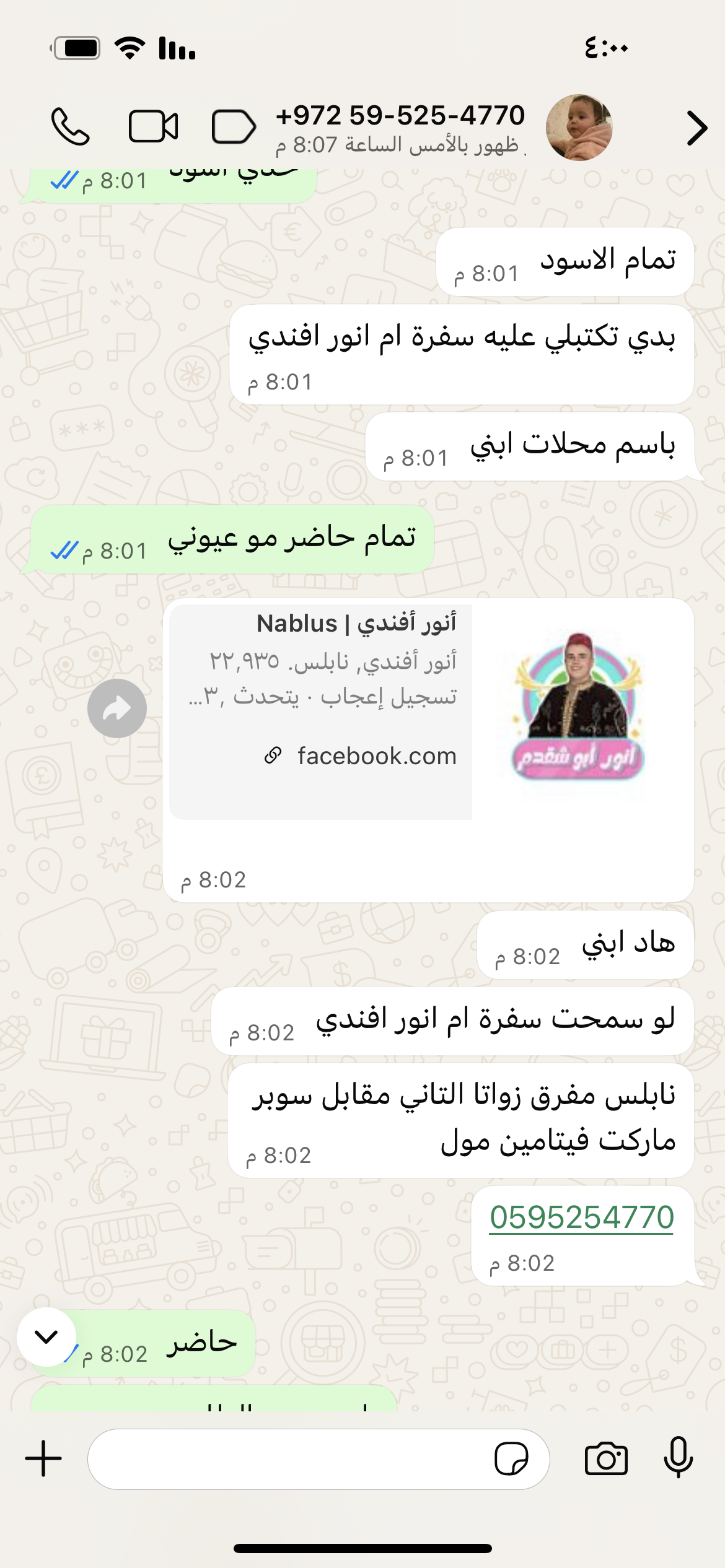725x1568 pixels.
Task: Open the attachment plus menu
Action: (x=43, y=1458)
